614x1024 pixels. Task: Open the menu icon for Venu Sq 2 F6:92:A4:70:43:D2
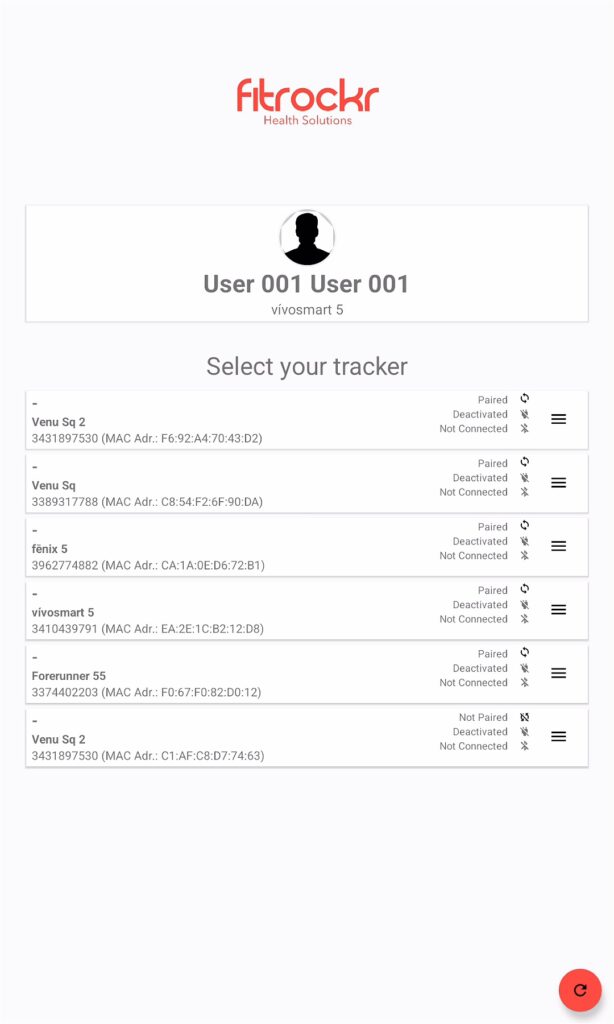558,419
